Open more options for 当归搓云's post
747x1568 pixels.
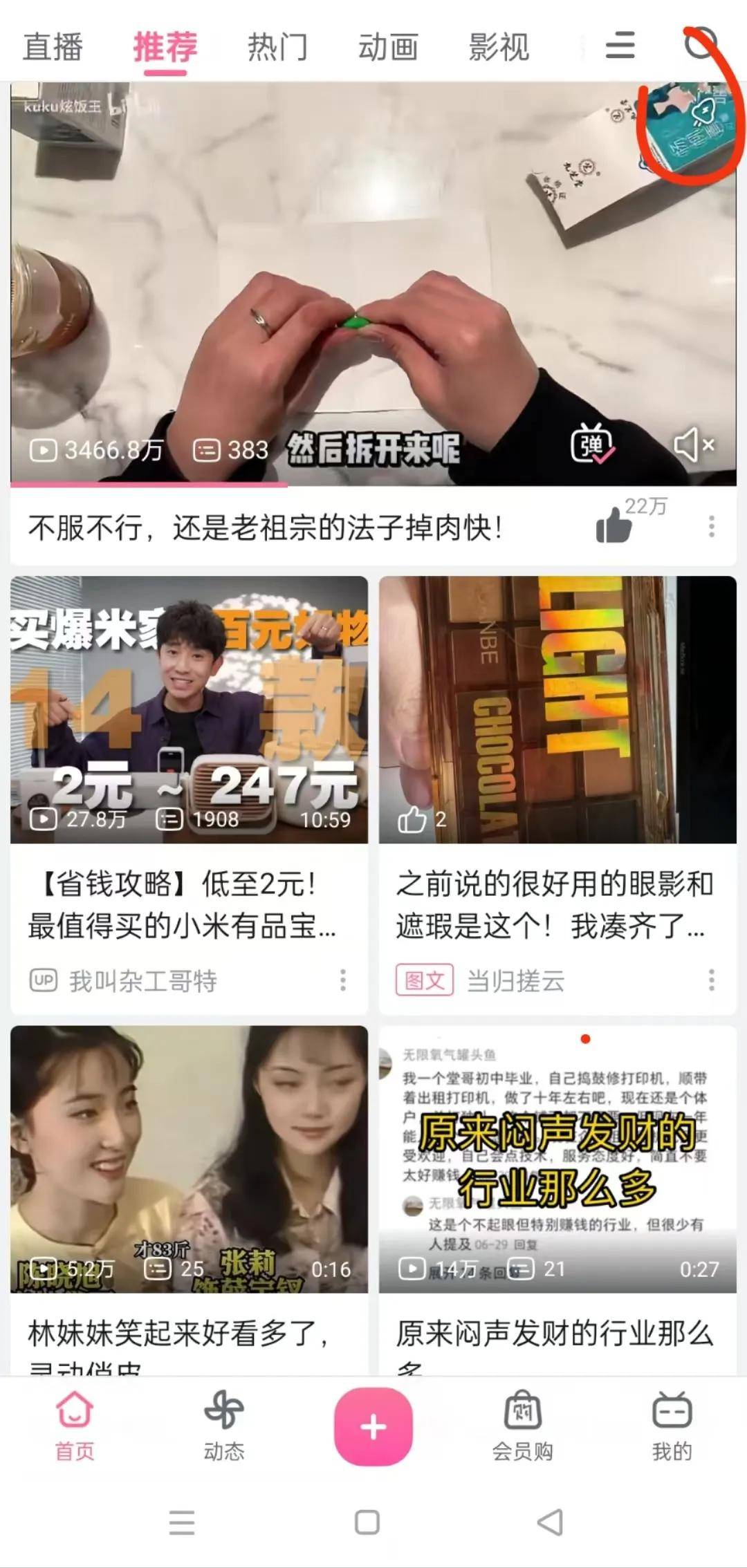(x=711, y=980)
